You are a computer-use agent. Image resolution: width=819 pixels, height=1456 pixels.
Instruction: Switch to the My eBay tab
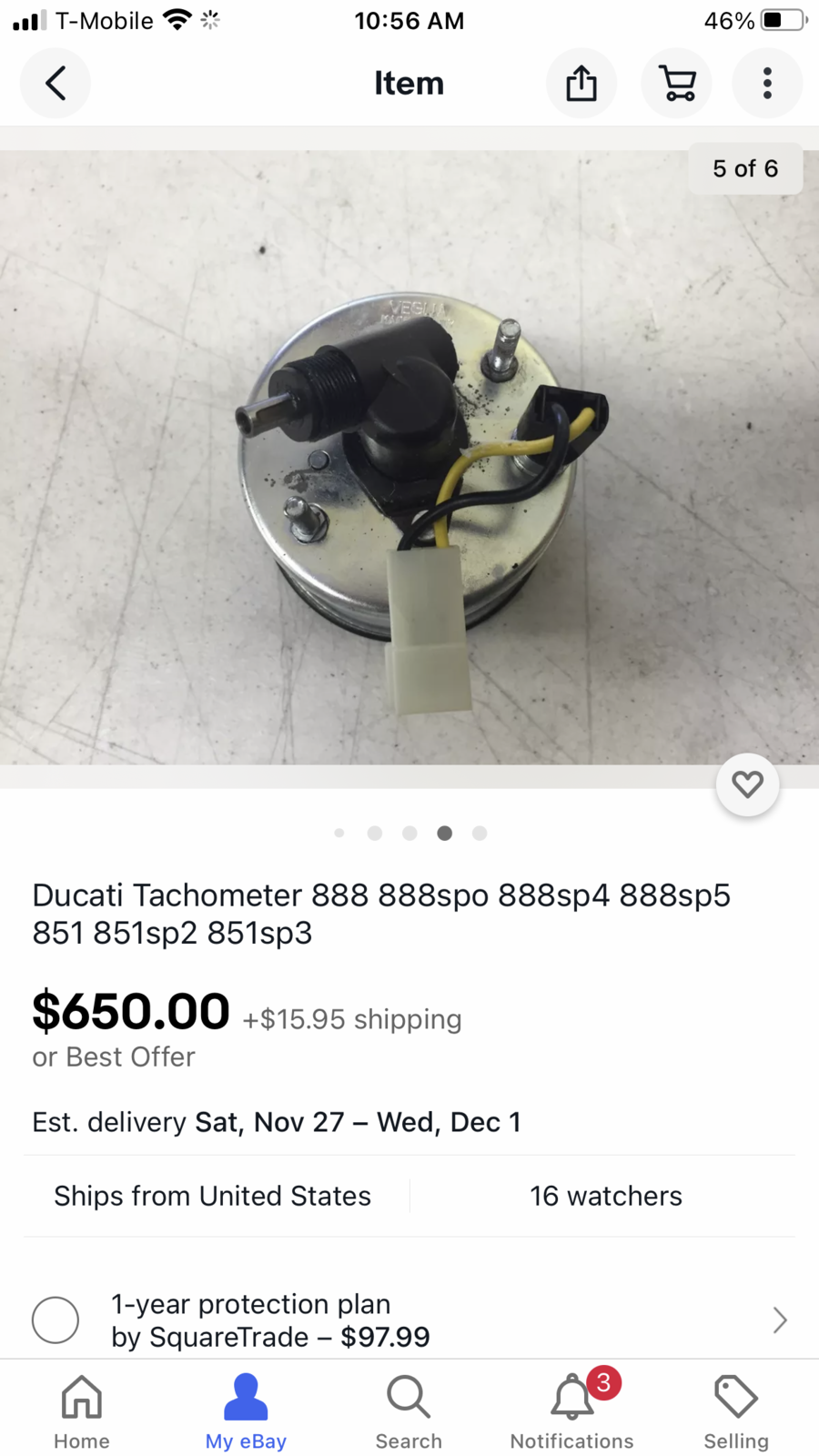tap(246, 1410)
